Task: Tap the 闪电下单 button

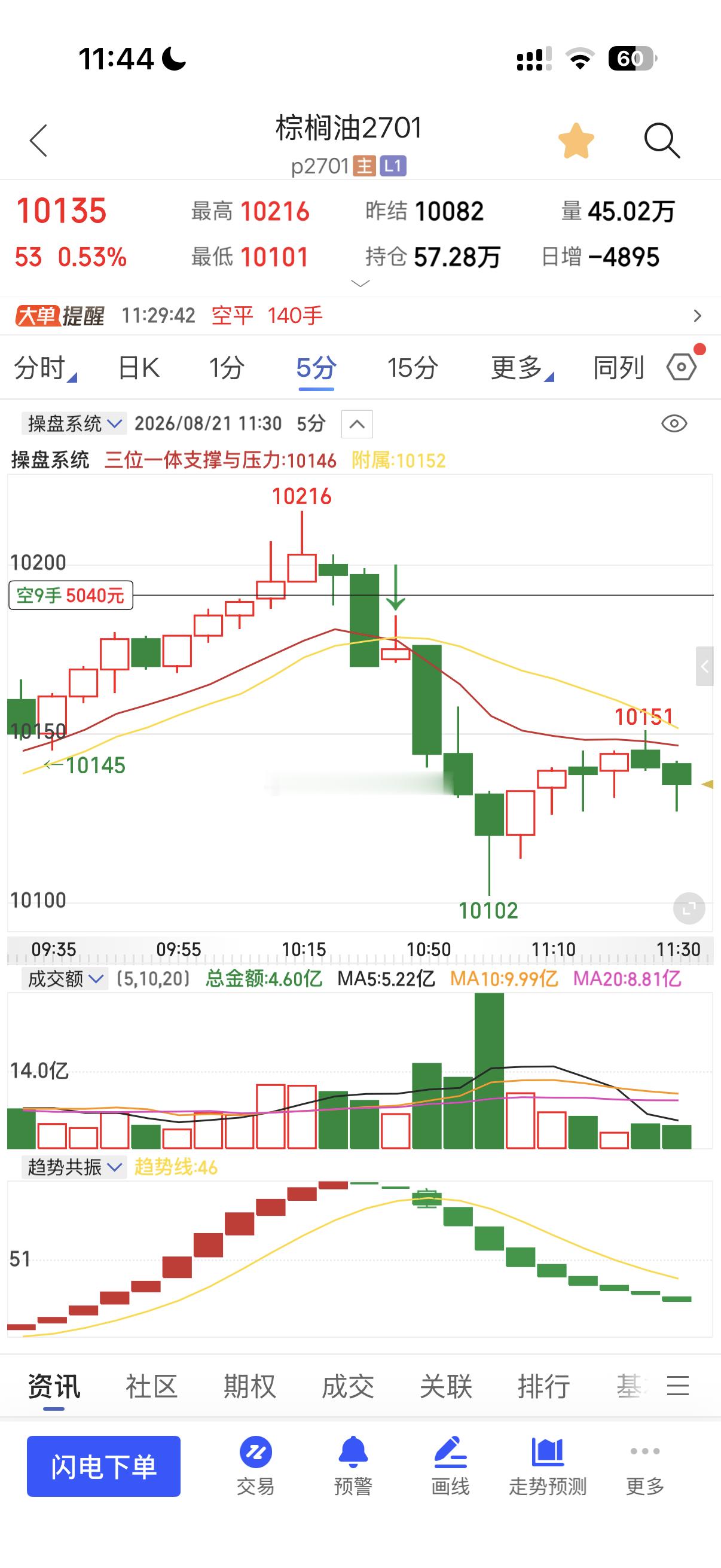Action: 103,1466
